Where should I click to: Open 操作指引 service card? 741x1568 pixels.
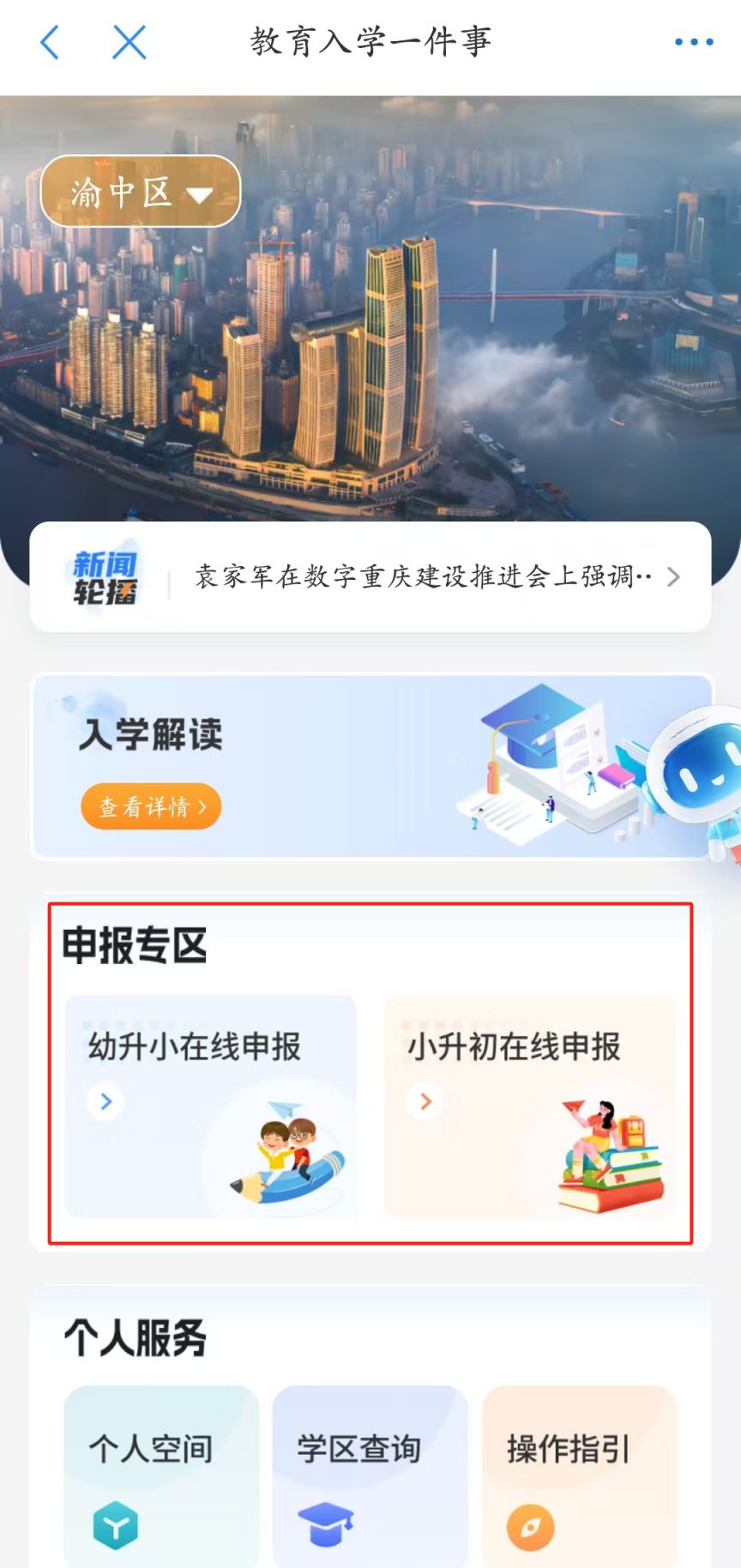pos(579,1474)
